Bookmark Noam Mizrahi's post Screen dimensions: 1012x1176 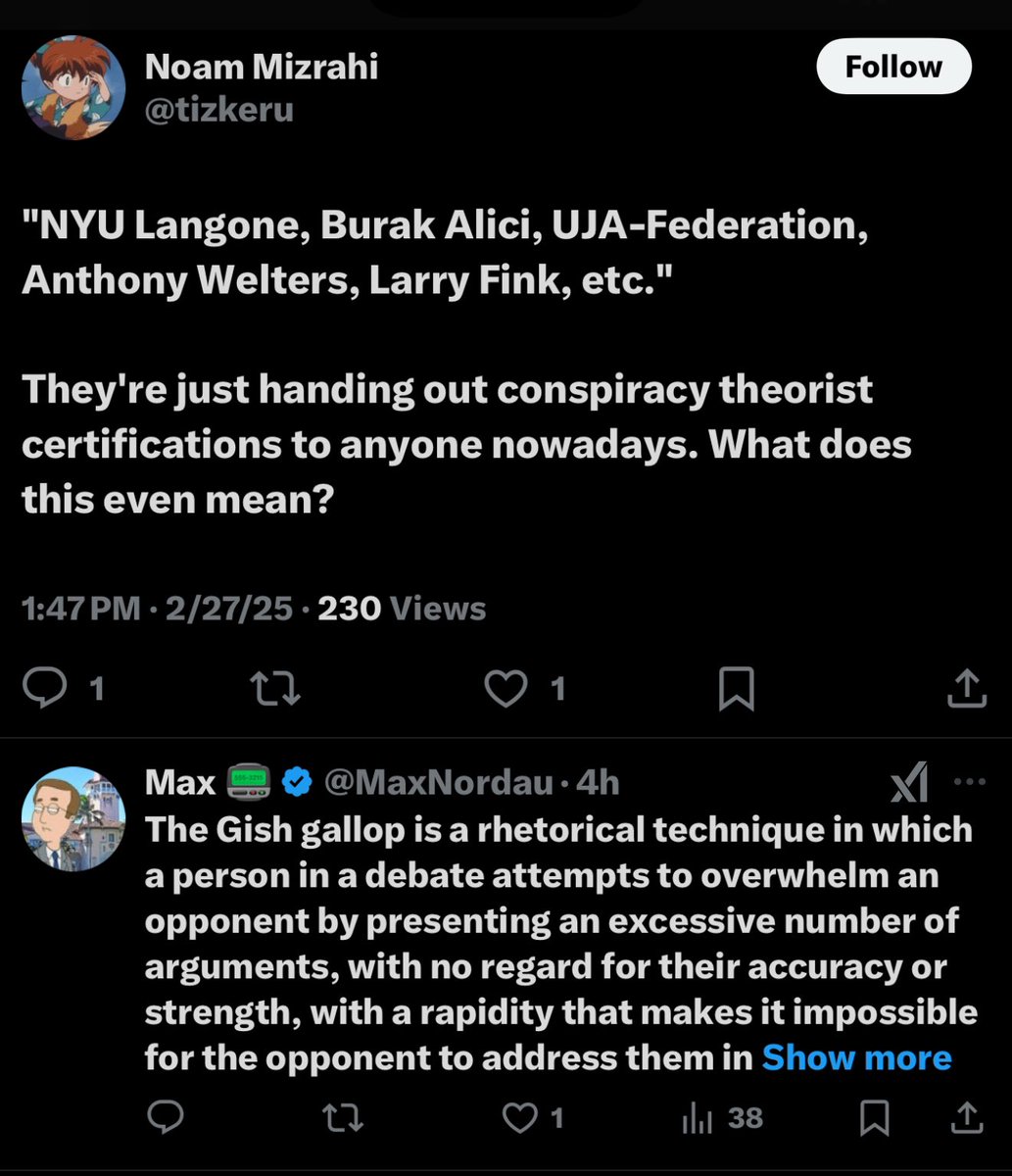pos(736,690)
